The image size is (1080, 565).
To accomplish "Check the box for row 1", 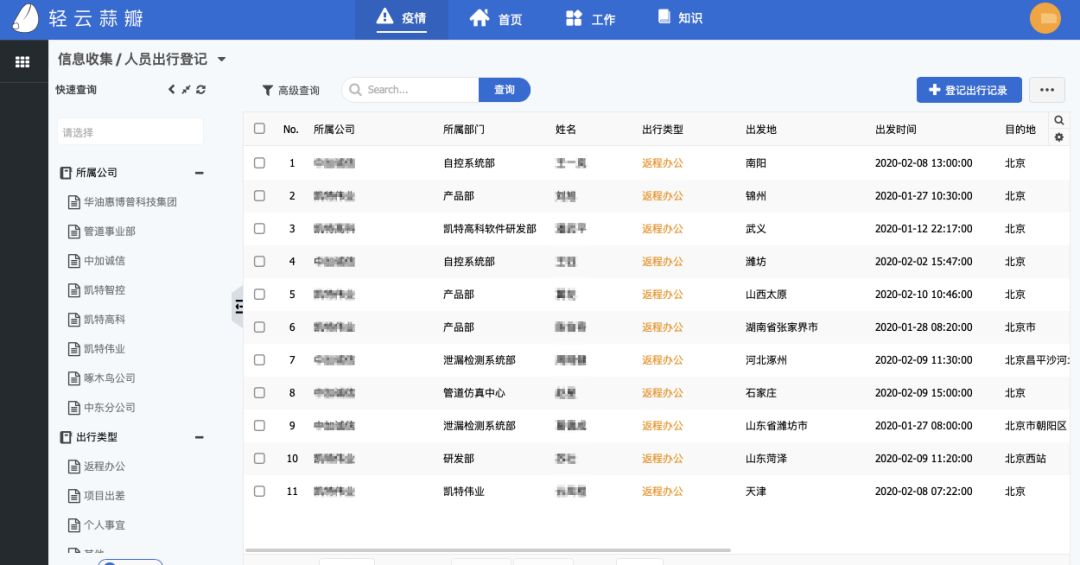I will point(260,162).
